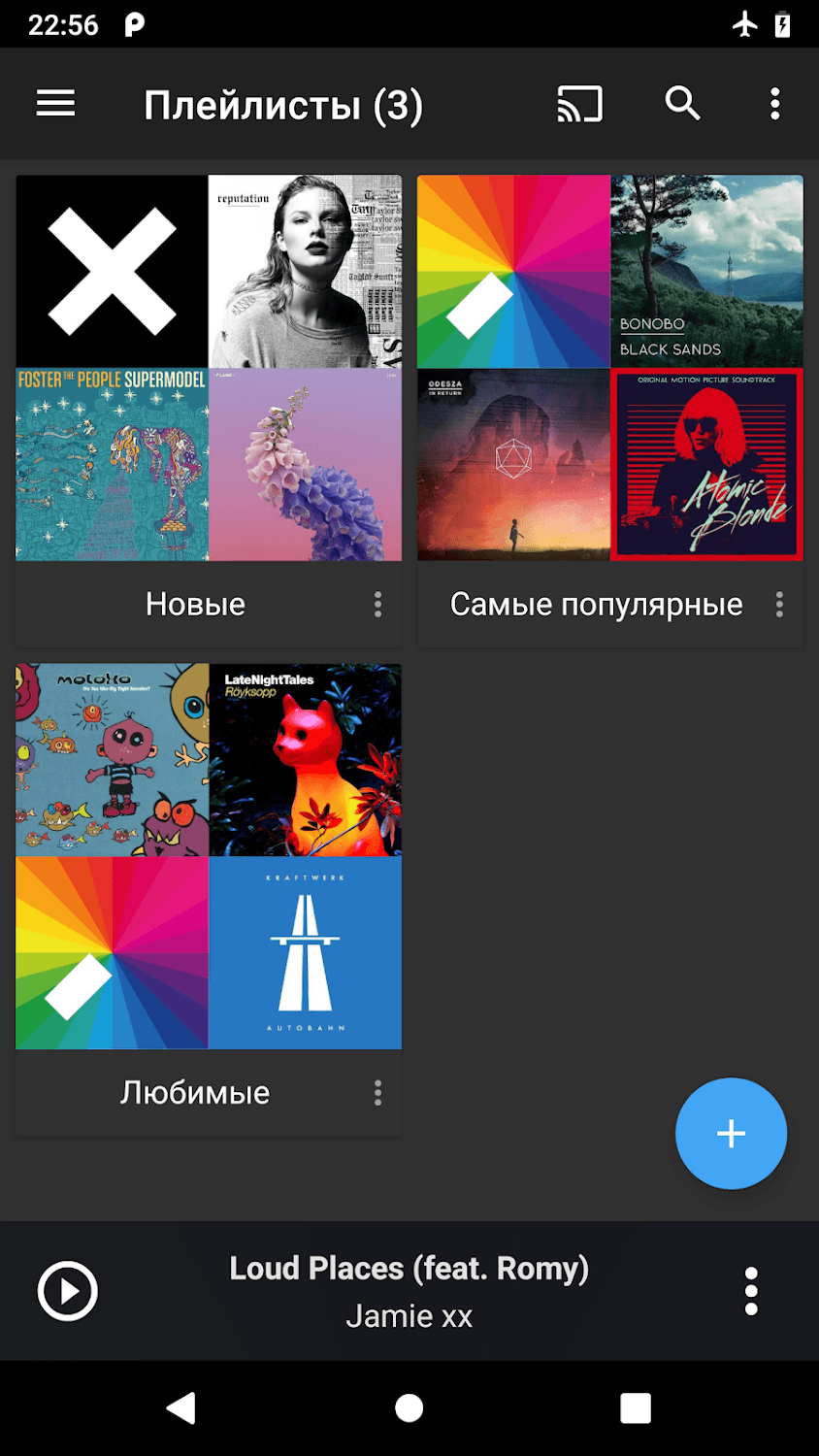819x1456 pixels.
Task: Open the navigation drawer menu
Action: 55,104
